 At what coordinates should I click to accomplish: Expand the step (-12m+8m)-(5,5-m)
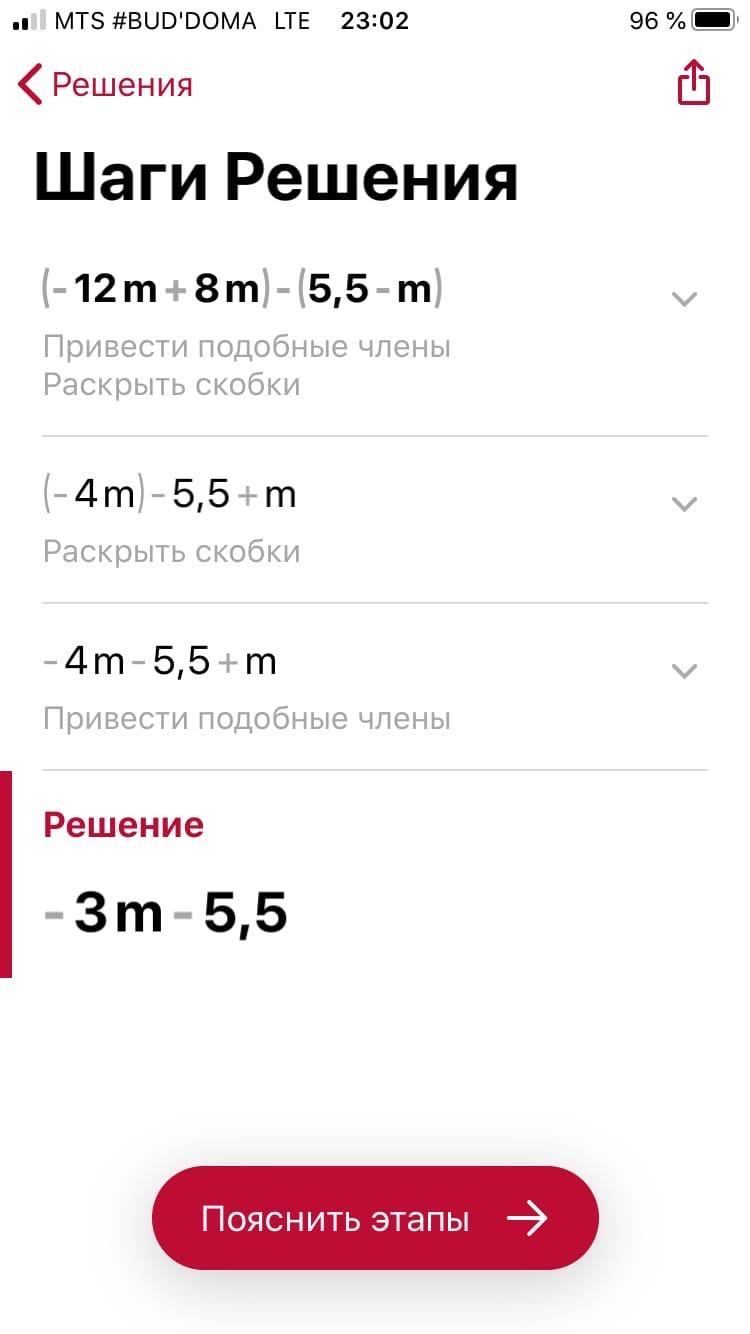point(684,298)
